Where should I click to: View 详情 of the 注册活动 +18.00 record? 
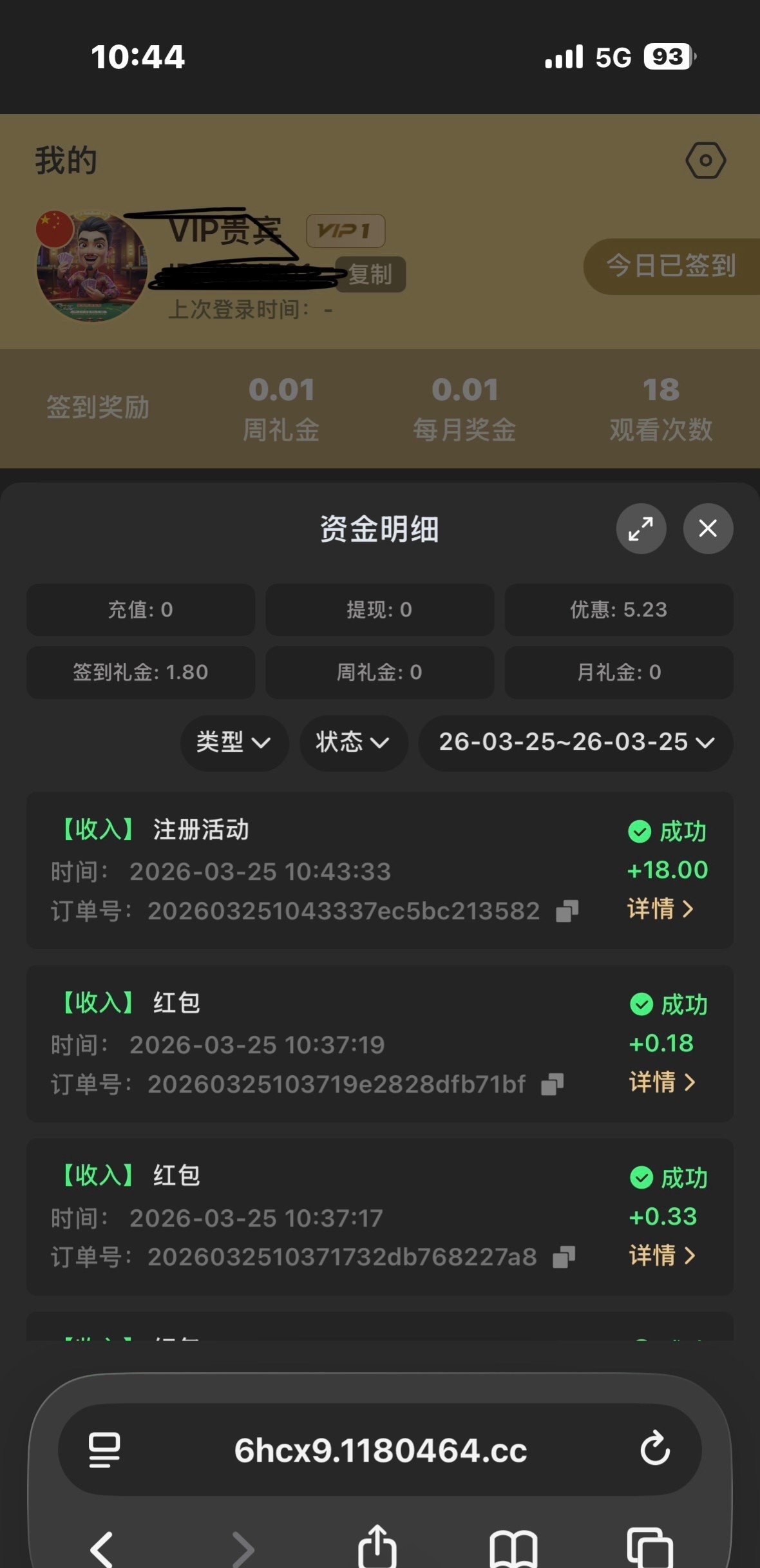(661, 909)
